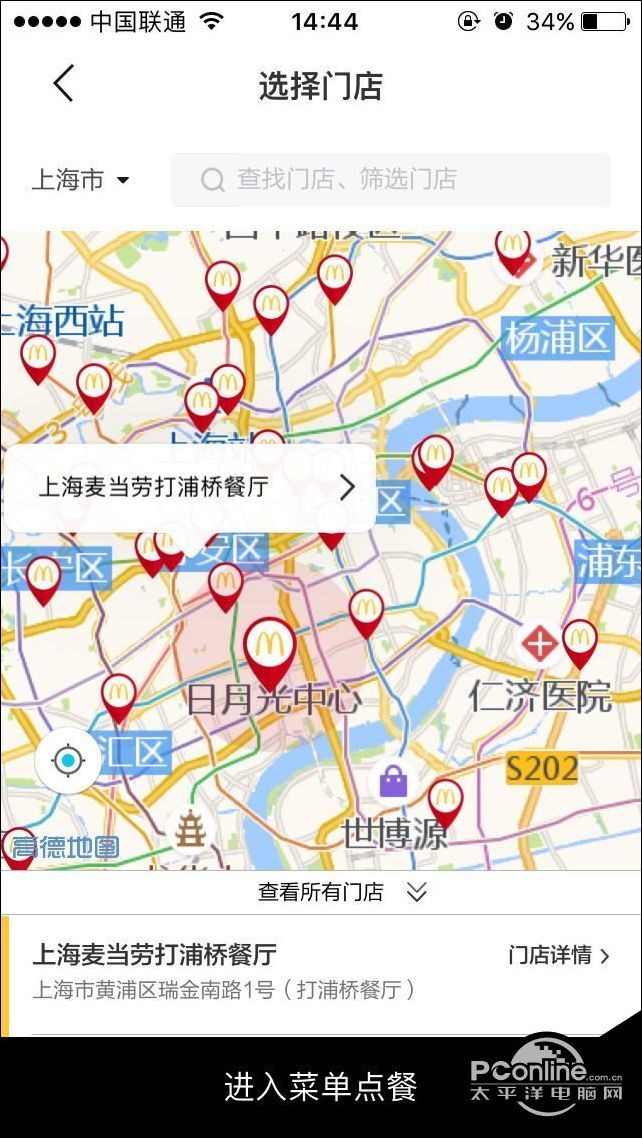
Task: Recenter map with the location button
Action: 67,761
